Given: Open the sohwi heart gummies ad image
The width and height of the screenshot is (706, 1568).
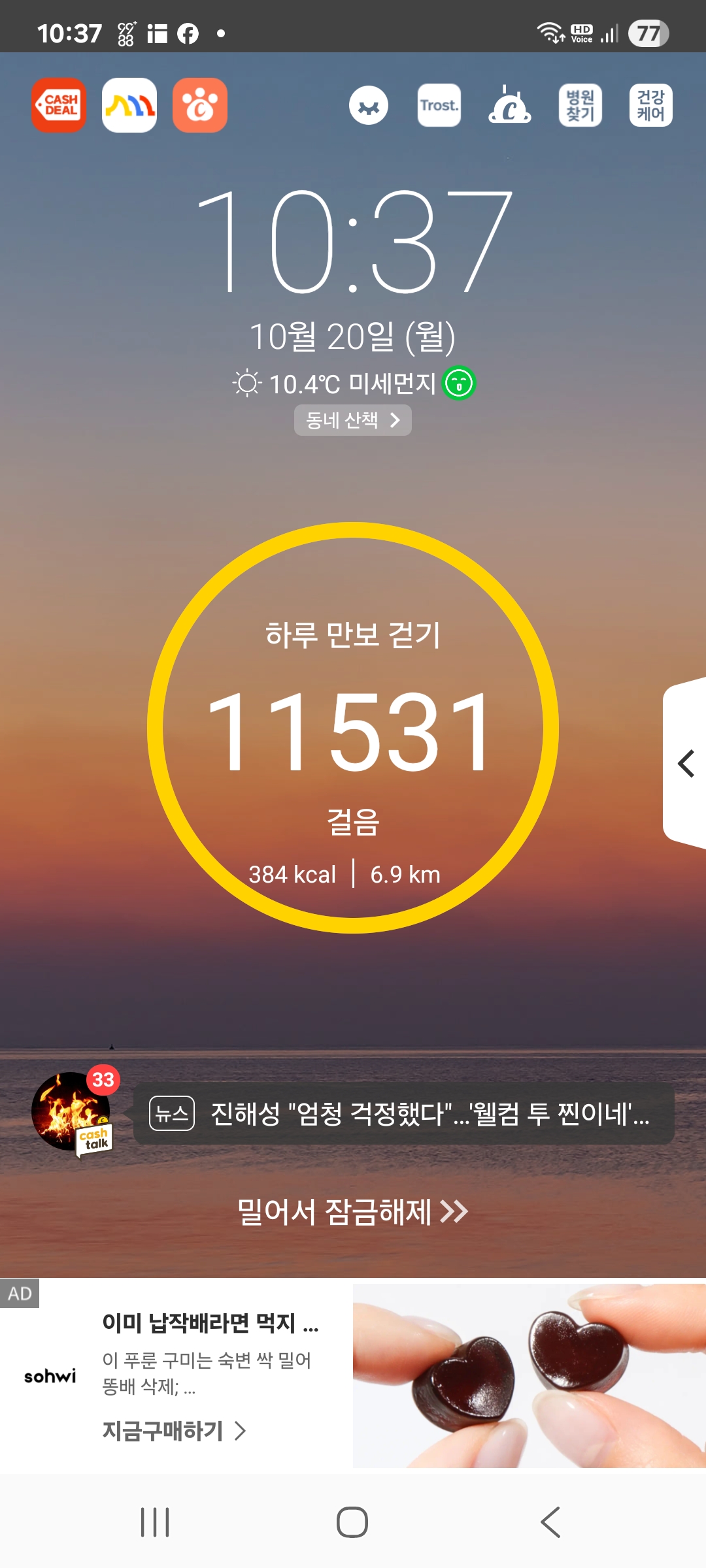Looking at the screenshot, I should point(529,1375).
